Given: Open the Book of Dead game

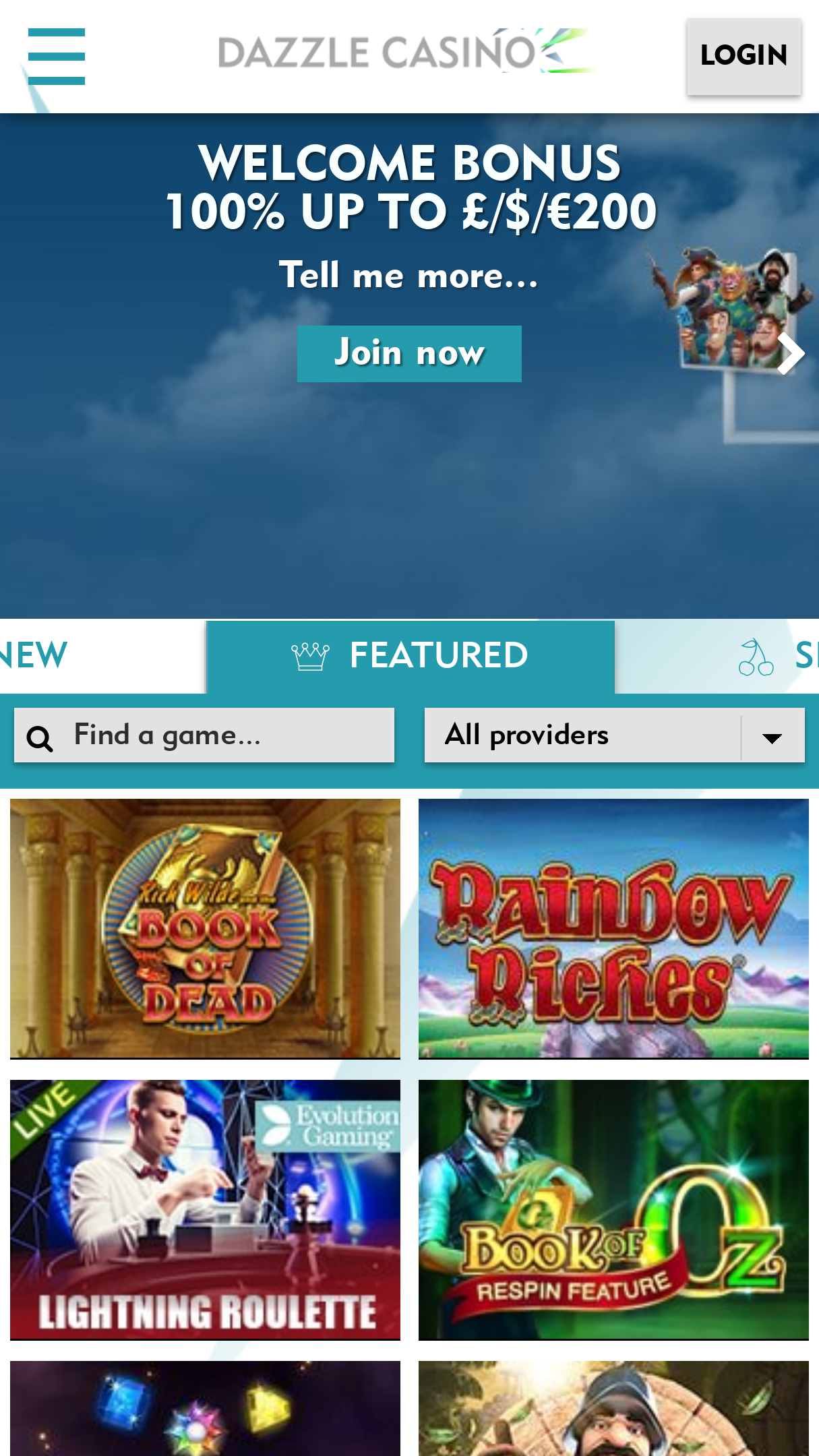Looking at the screenshot, I should click(x=205, y=929).
